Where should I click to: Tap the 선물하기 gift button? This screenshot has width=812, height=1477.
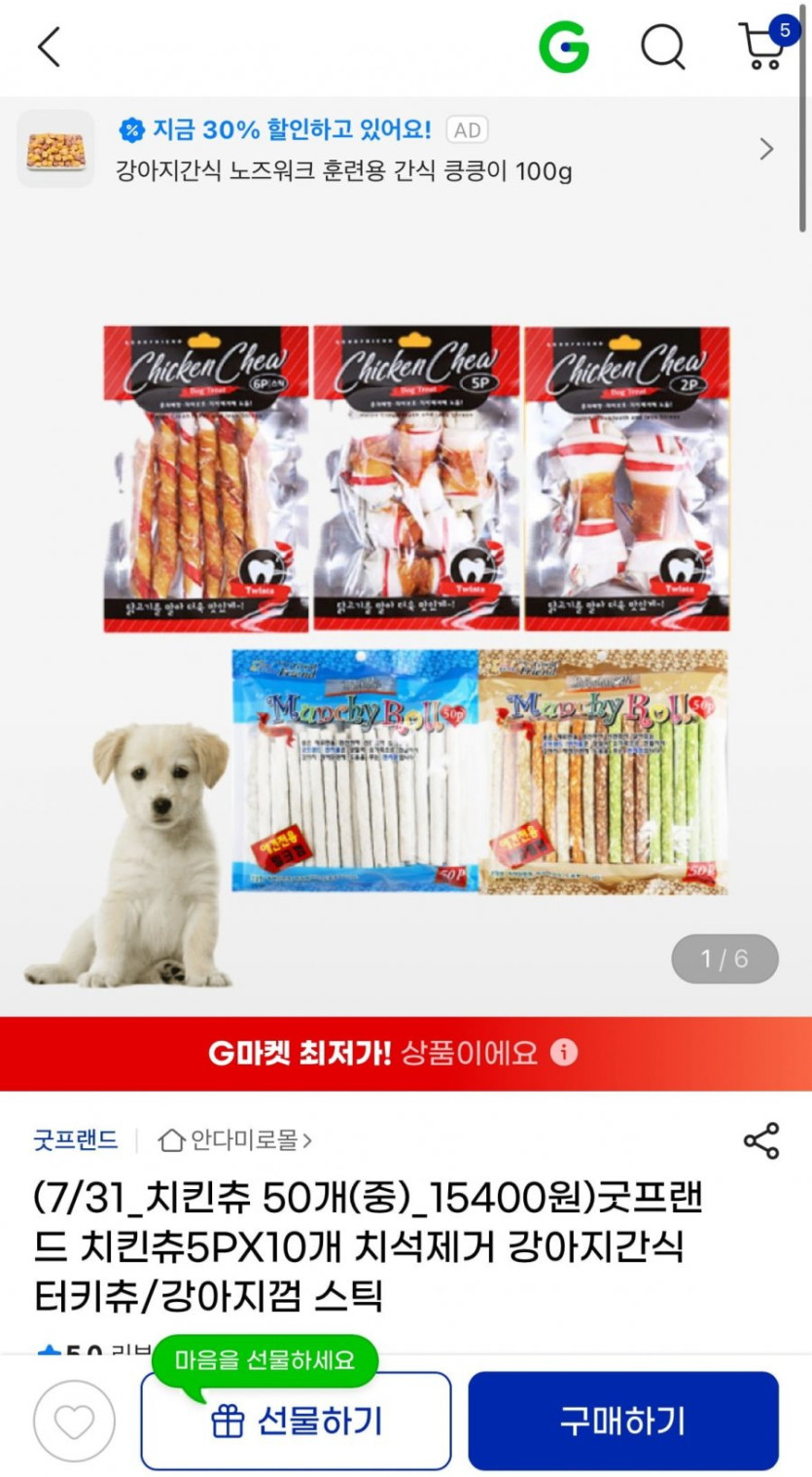point(297,1422)
